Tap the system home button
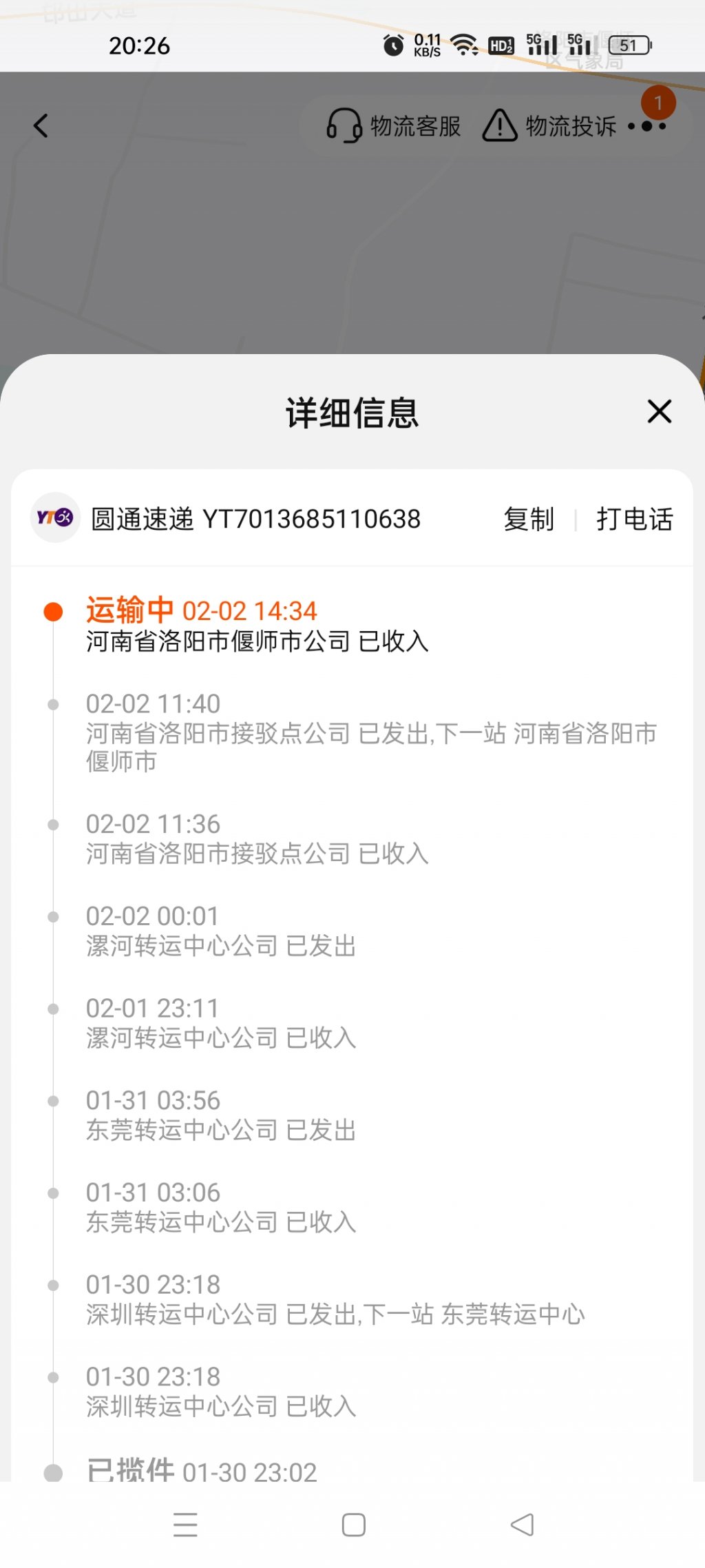The image size is (705, 1568). tap(353, 1525)
